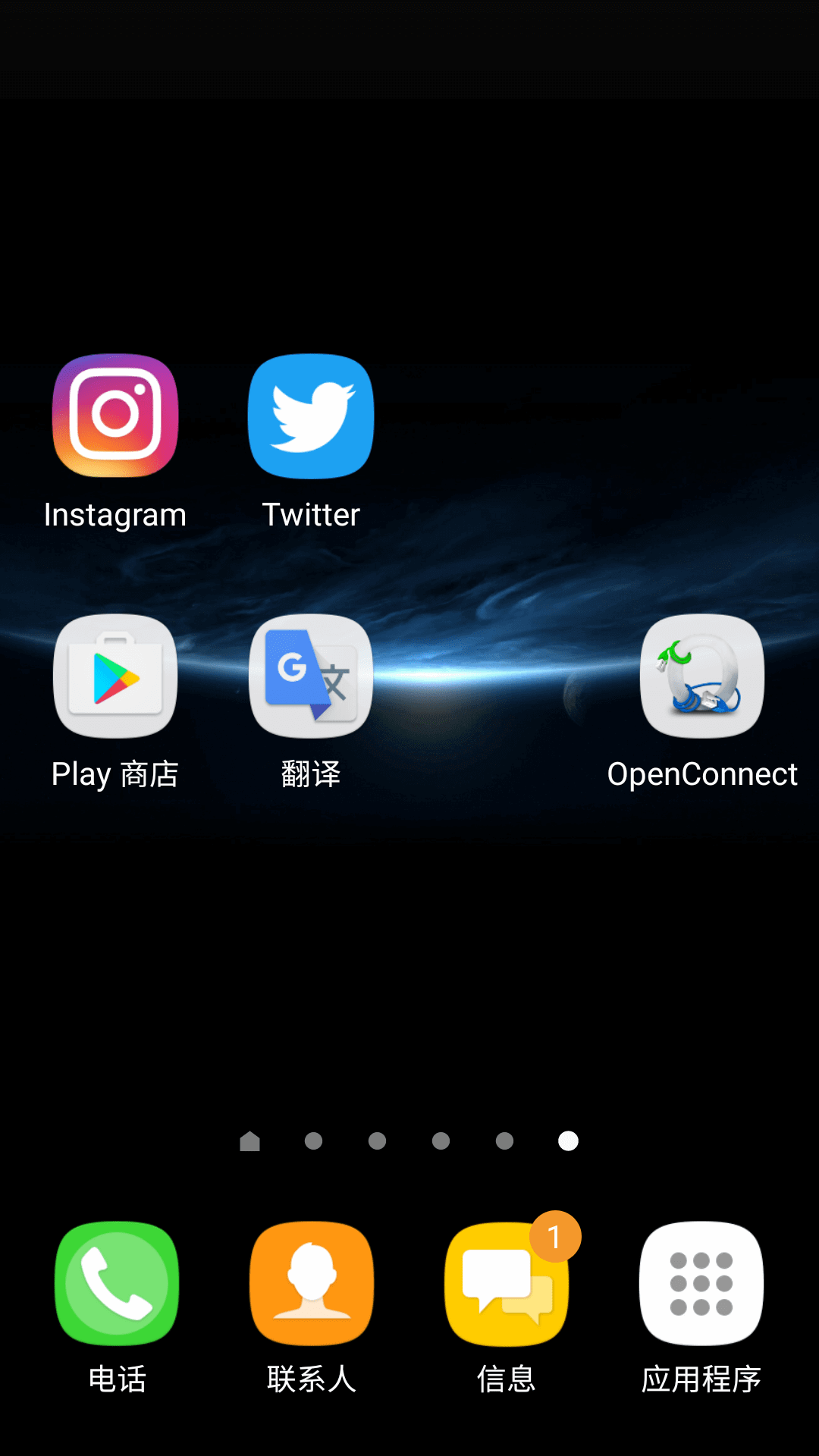Open the Instagram app

(115, 416)
